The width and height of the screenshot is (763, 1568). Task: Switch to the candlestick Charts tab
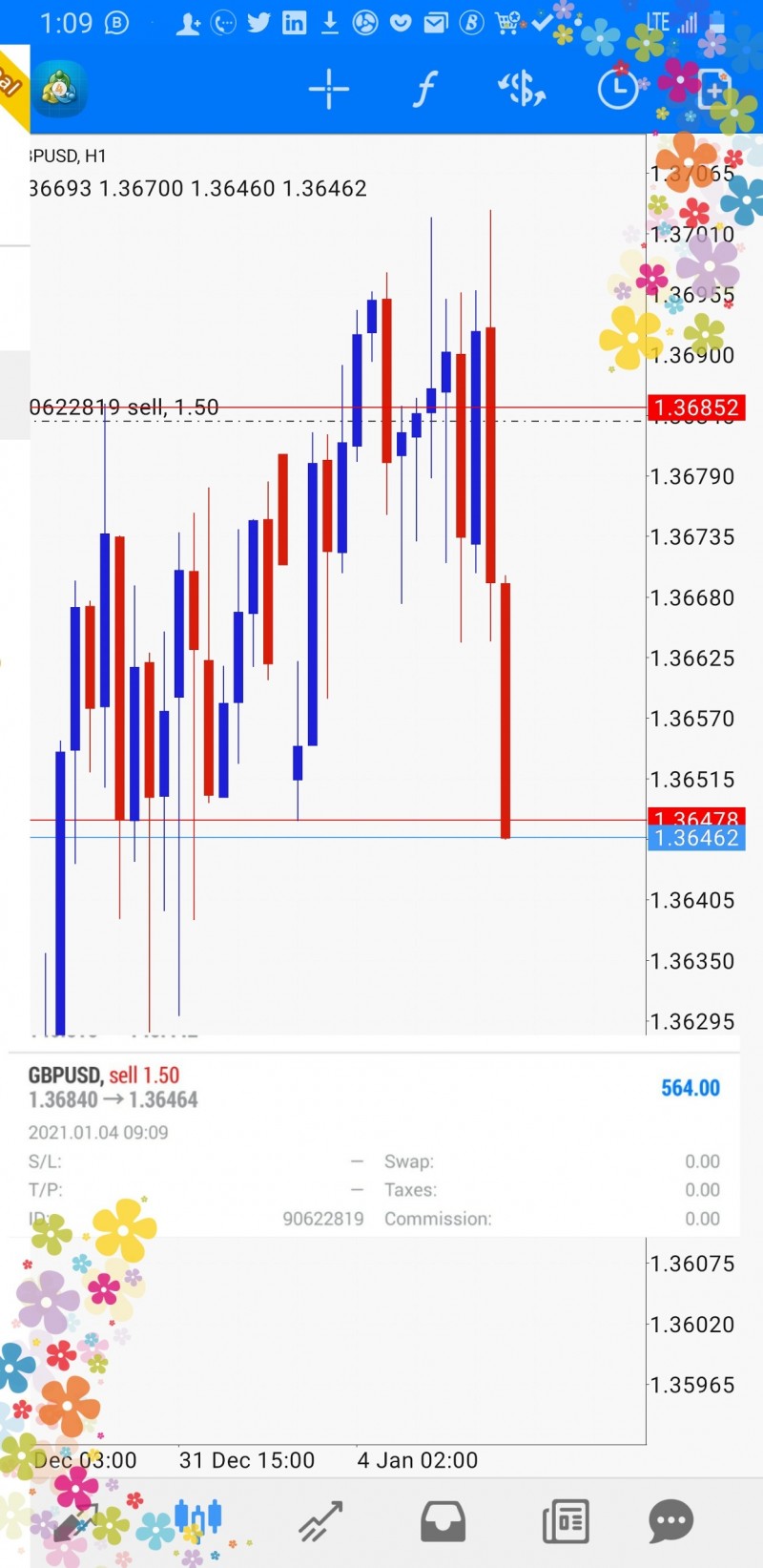pyautogui.click(x=197, y=1521)
